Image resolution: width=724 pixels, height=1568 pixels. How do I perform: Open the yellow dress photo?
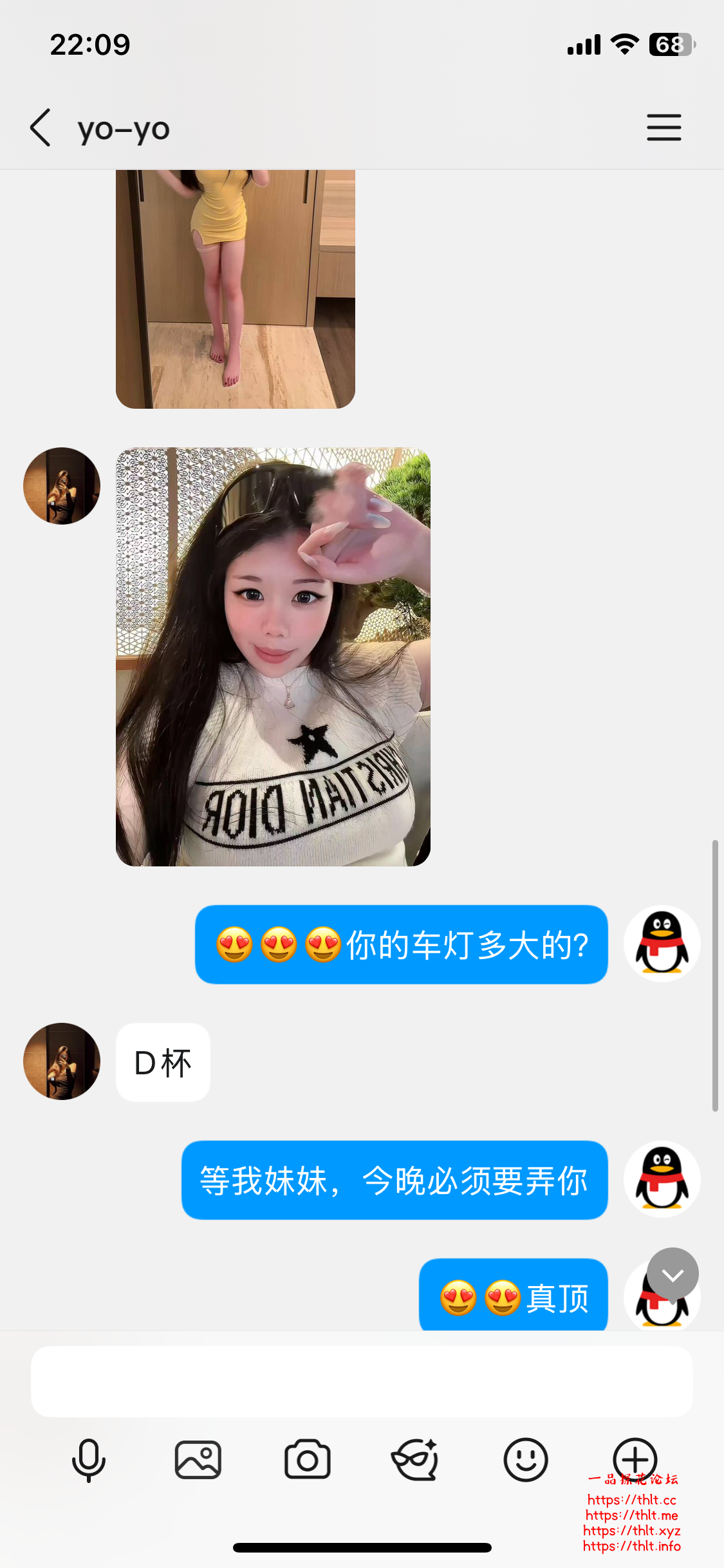[236, 289]
